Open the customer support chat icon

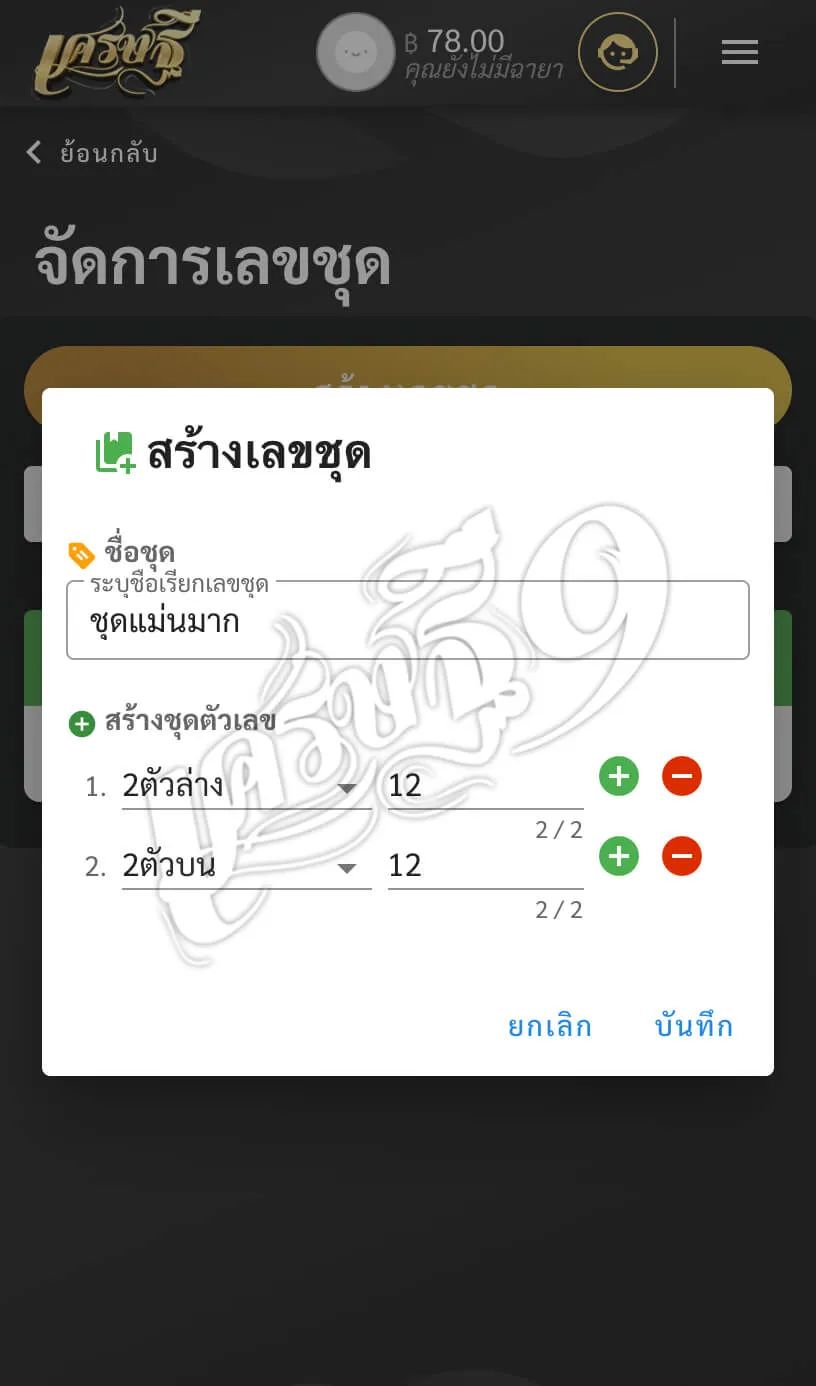[x=618, y=52]
